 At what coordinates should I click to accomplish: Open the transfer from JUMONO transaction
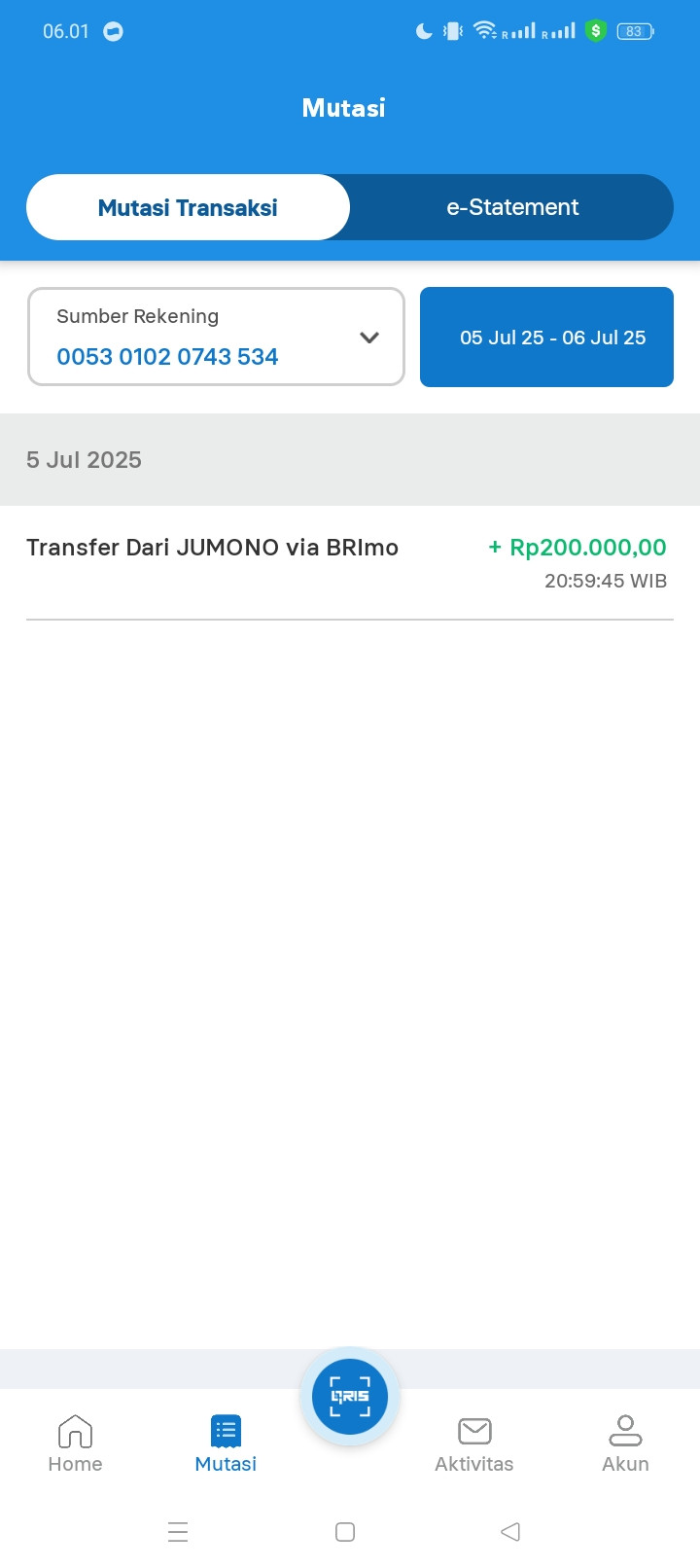(348, 562)
